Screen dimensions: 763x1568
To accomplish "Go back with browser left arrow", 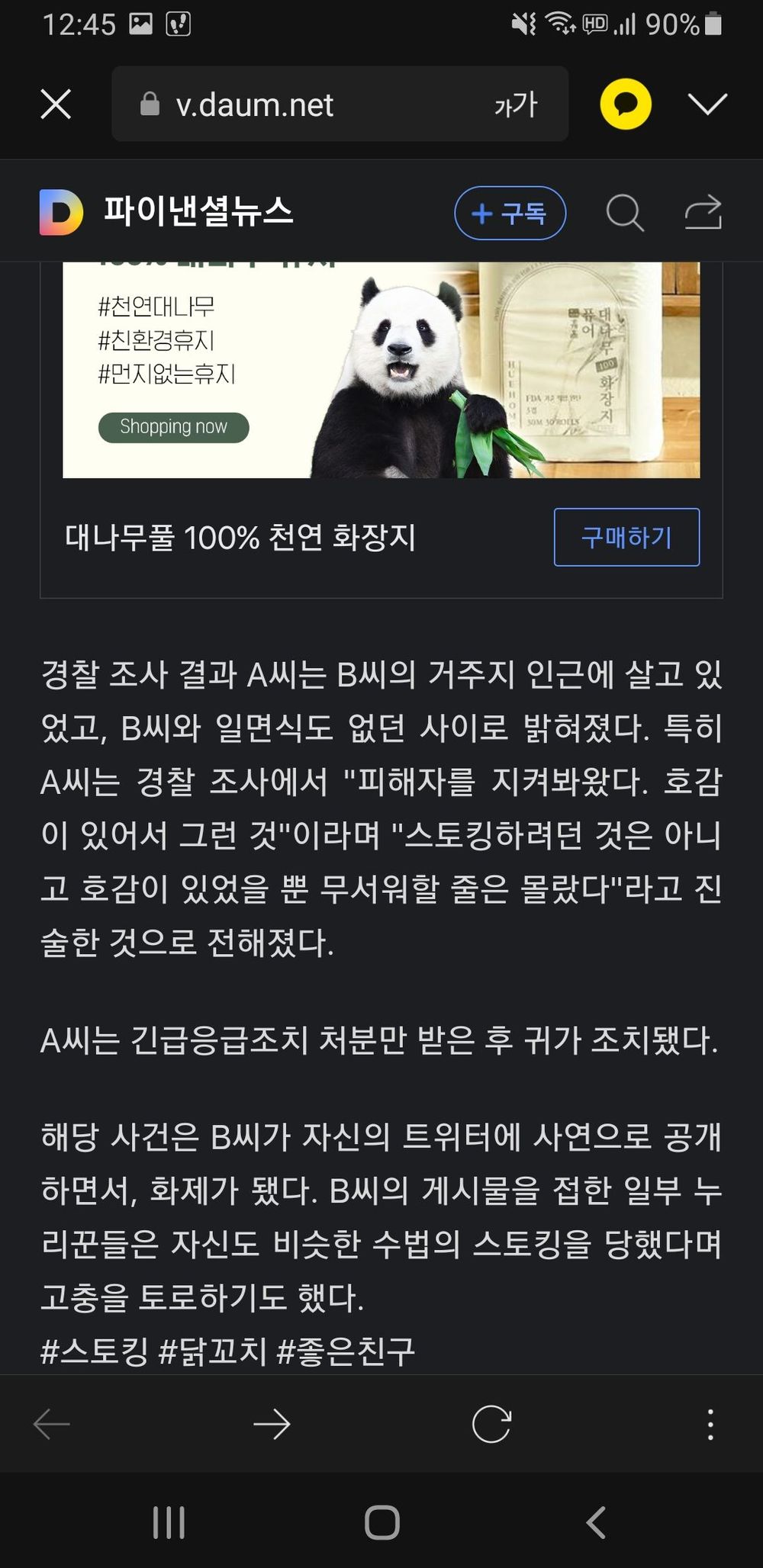I will (52, 1424).
